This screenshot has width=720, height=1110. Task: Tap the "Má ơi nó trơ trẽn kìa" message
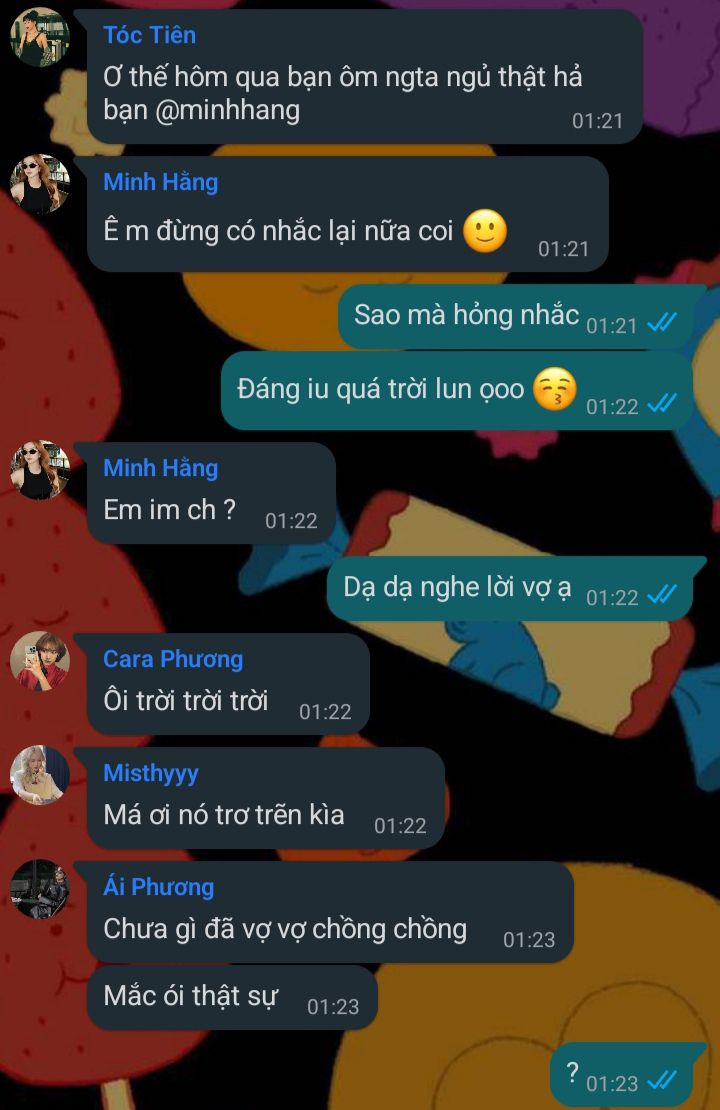point(265,798)
